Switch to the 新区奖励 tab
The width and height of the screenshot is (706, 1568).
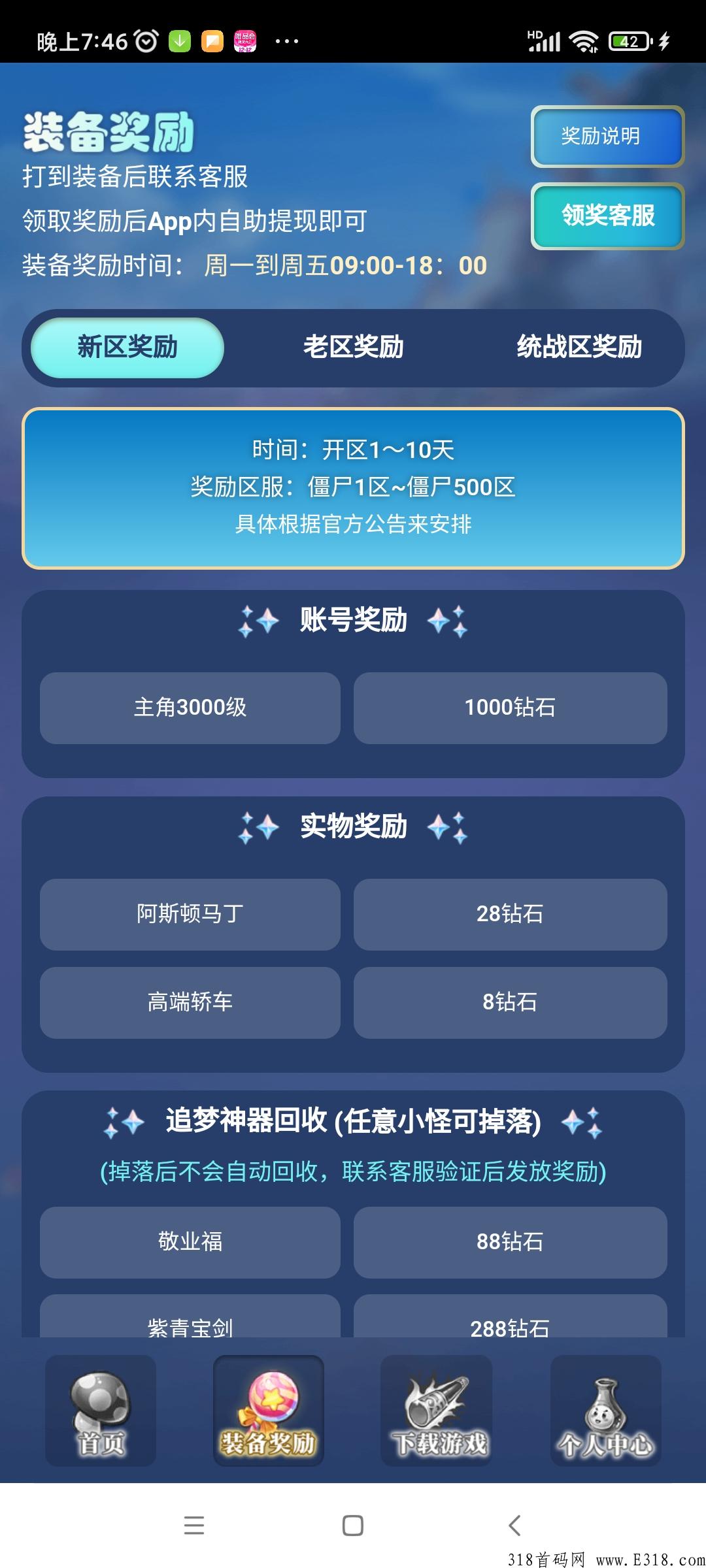127,348
